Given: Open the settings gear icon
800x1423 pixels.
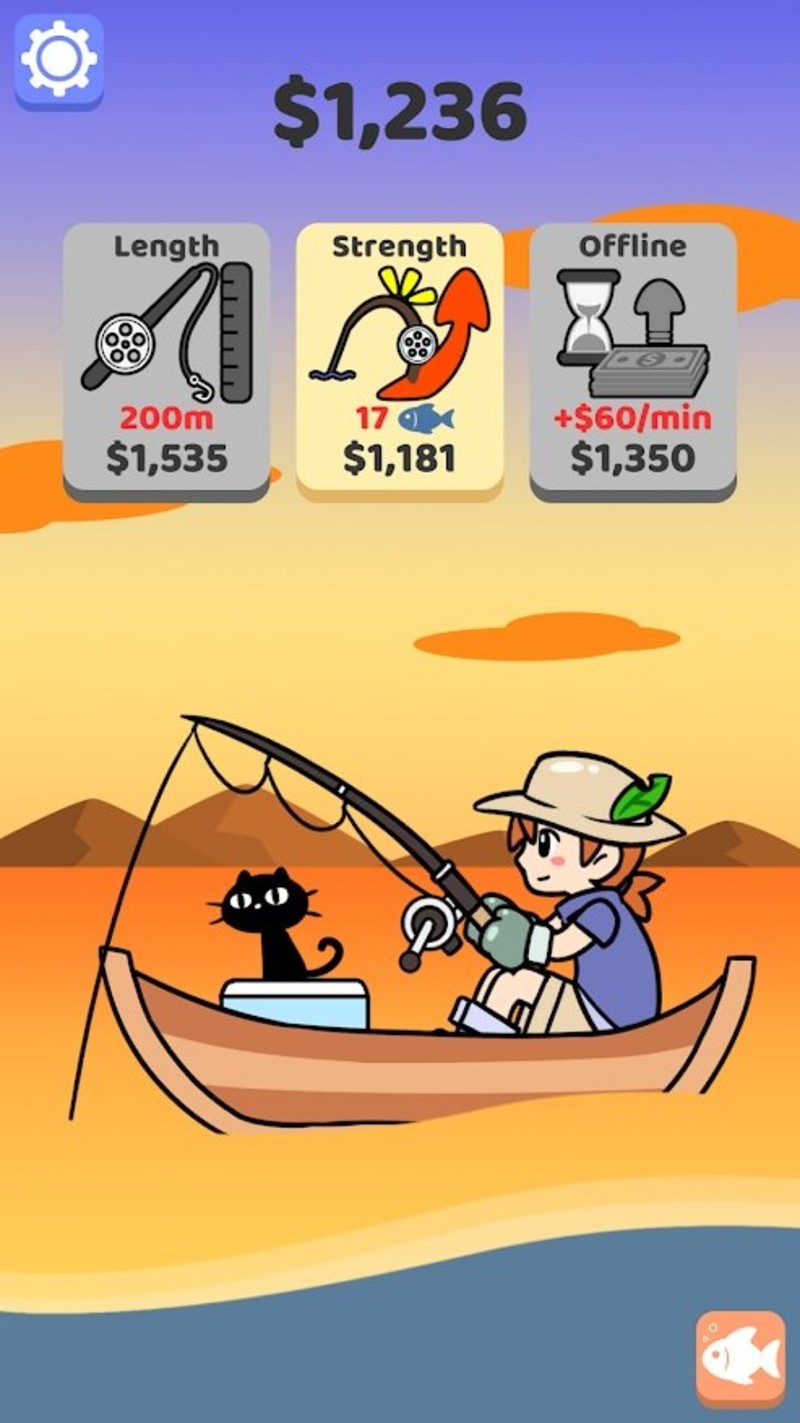Looking at the screenshot, I should coord(59,60).
